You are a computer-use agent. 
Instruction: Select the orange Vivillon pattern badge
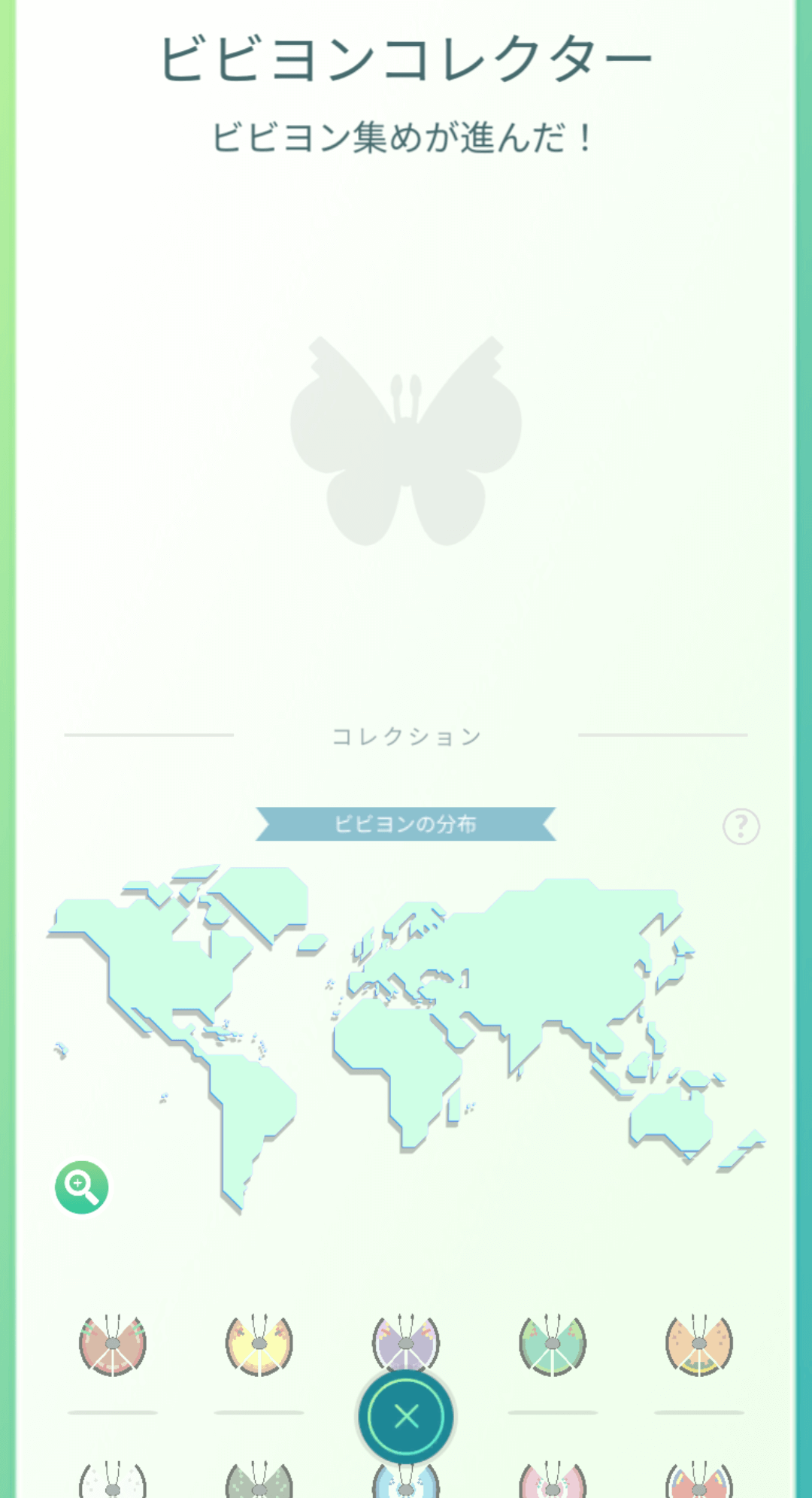click(x=699, y=1345)
